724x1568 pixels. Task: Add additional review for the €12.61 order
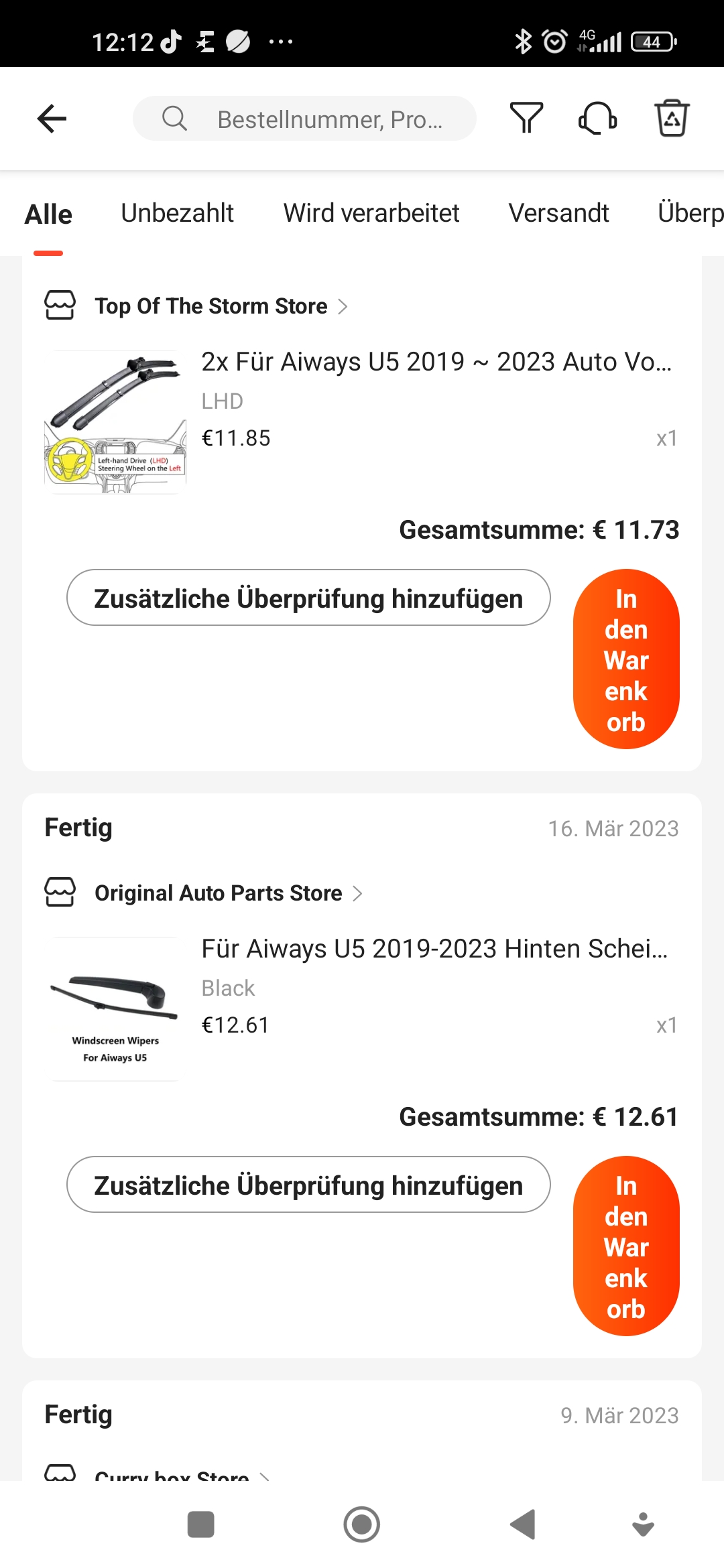pos(308,1185)
